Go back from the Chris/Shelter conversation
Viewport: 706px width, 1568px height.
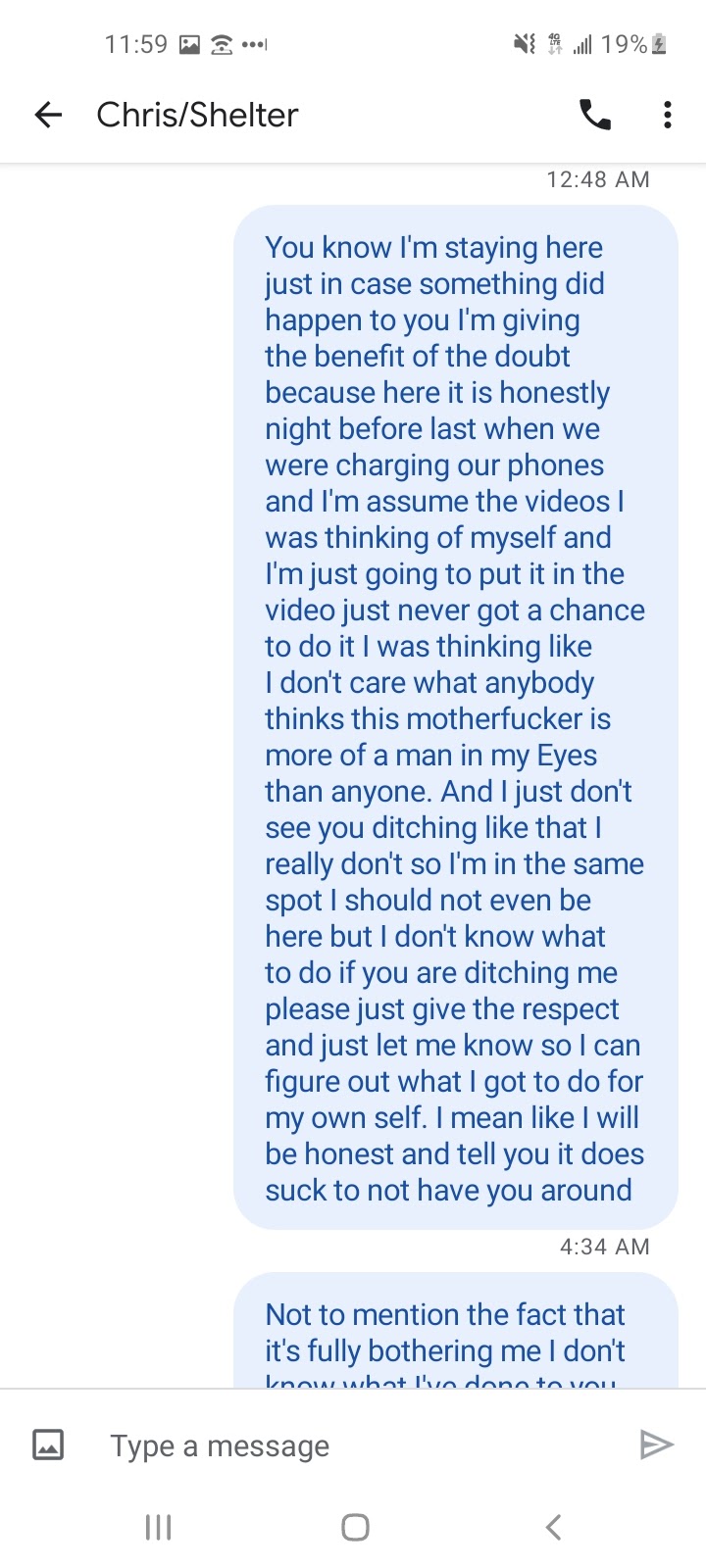click(48, 116)
